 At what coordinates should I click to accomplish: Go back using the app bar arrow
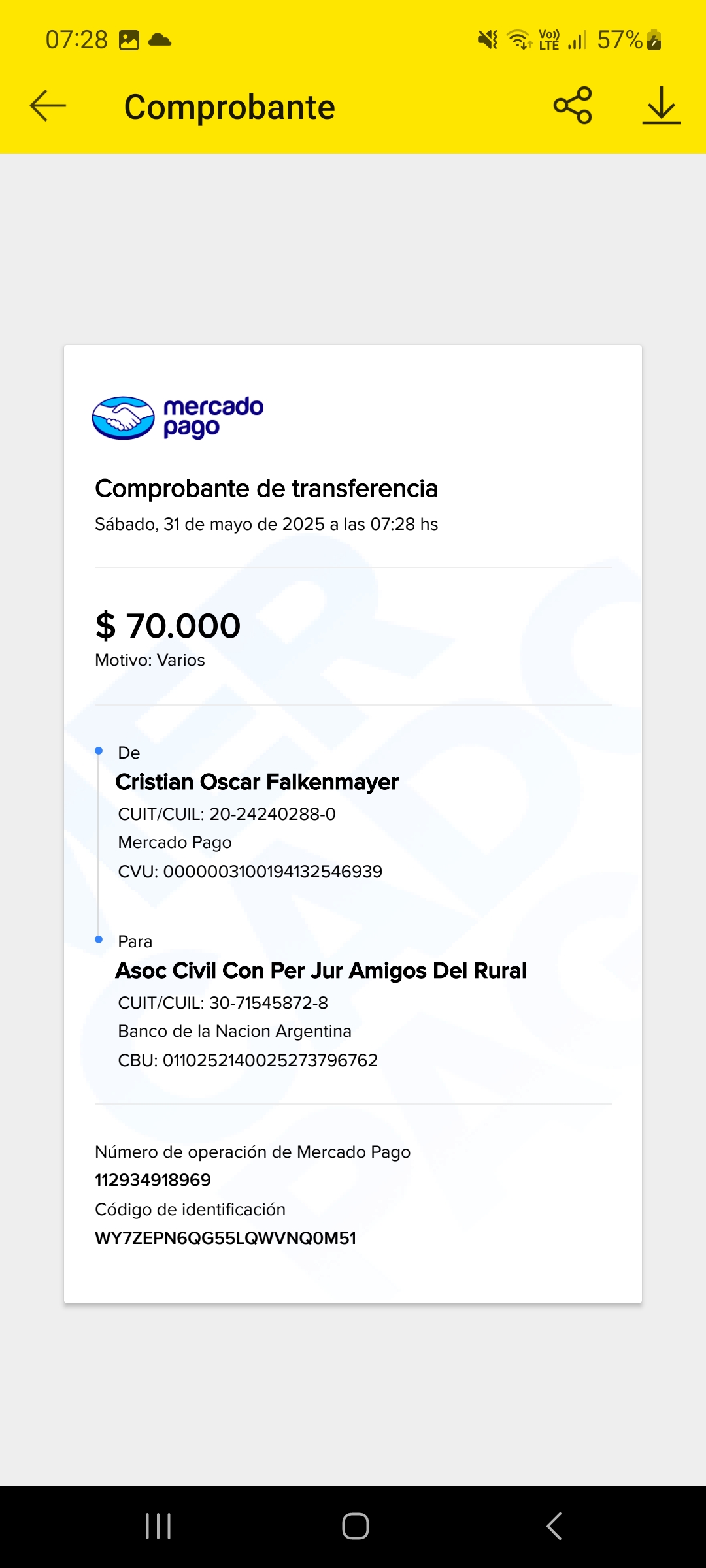48,106
